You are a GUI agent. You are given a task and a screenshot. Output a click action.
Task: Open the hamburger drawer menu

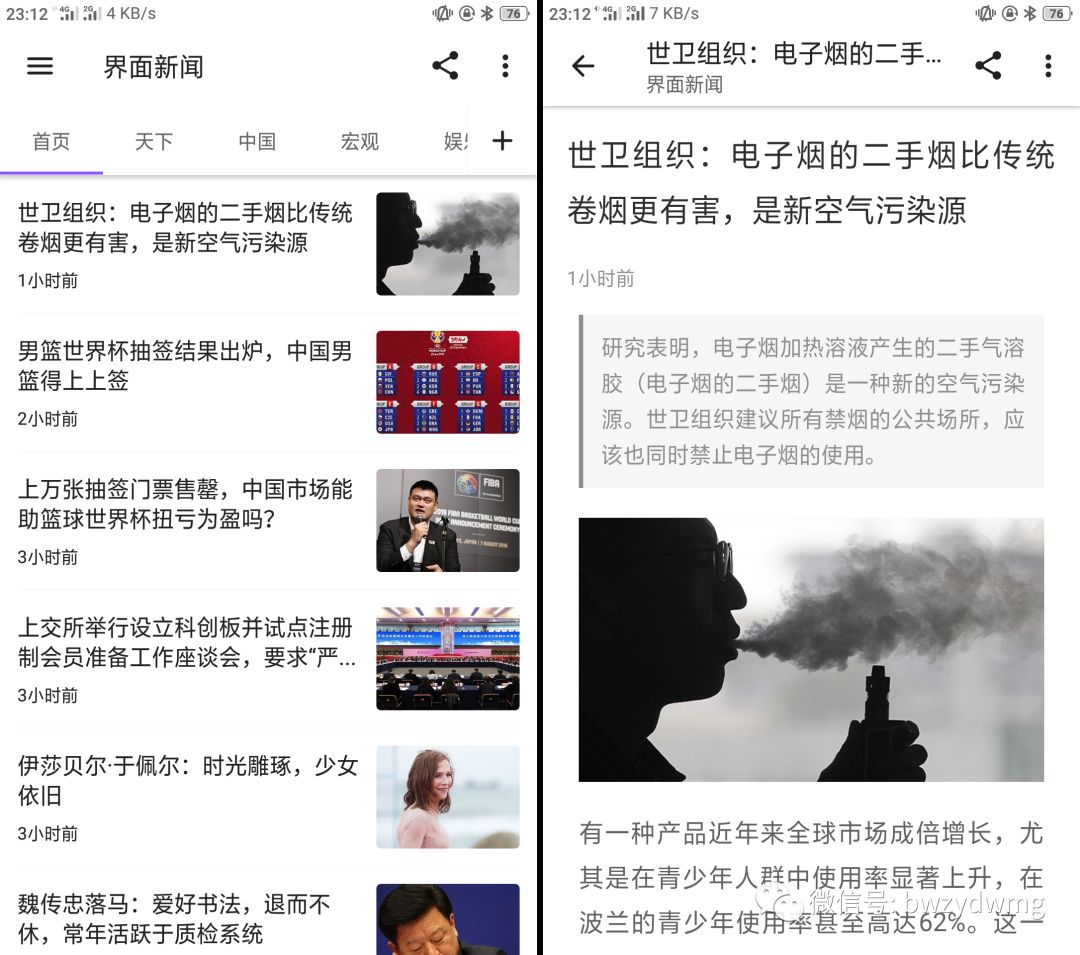click(40, 66)
